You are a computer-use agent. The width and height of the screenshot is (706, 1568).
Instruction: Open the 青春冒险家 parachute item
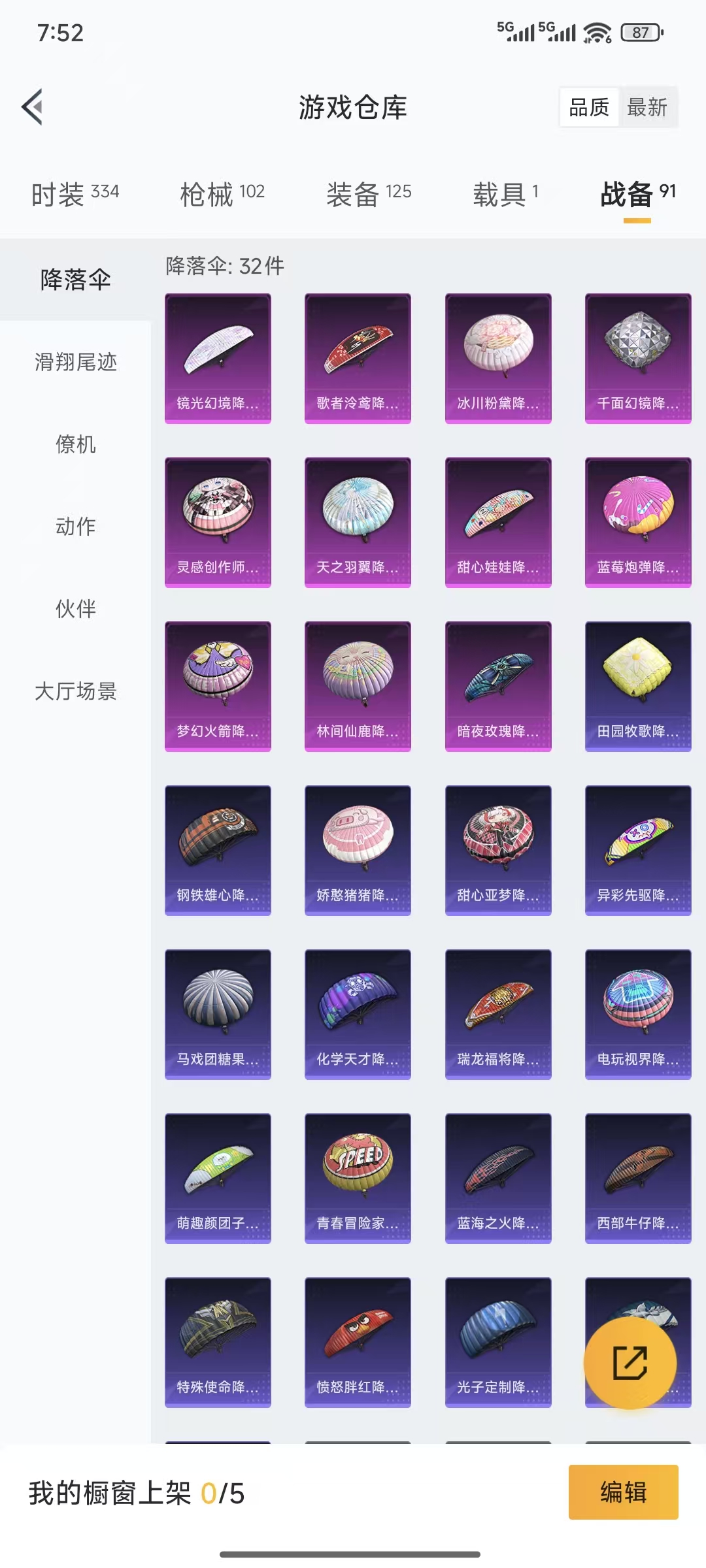(358, 1178)
